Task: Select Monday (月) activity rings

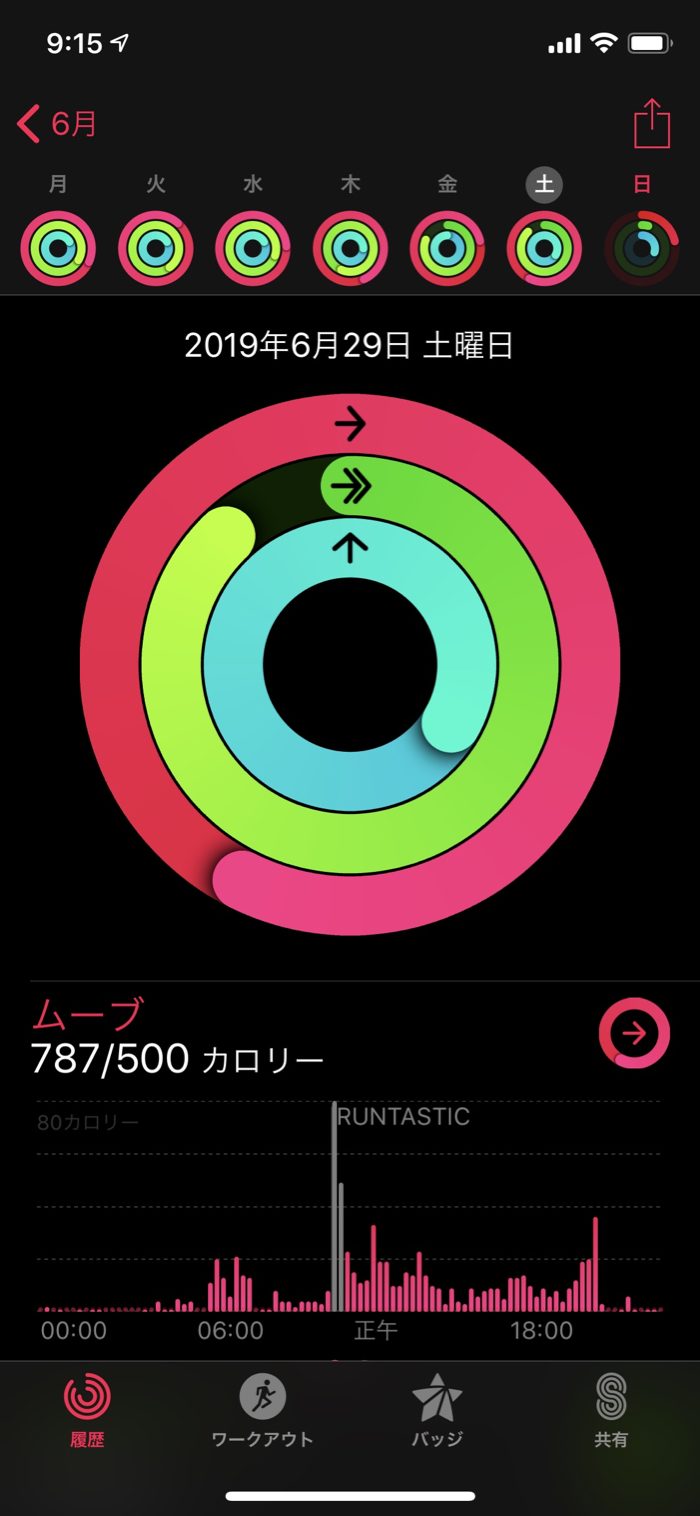Action: pos(58,247)
